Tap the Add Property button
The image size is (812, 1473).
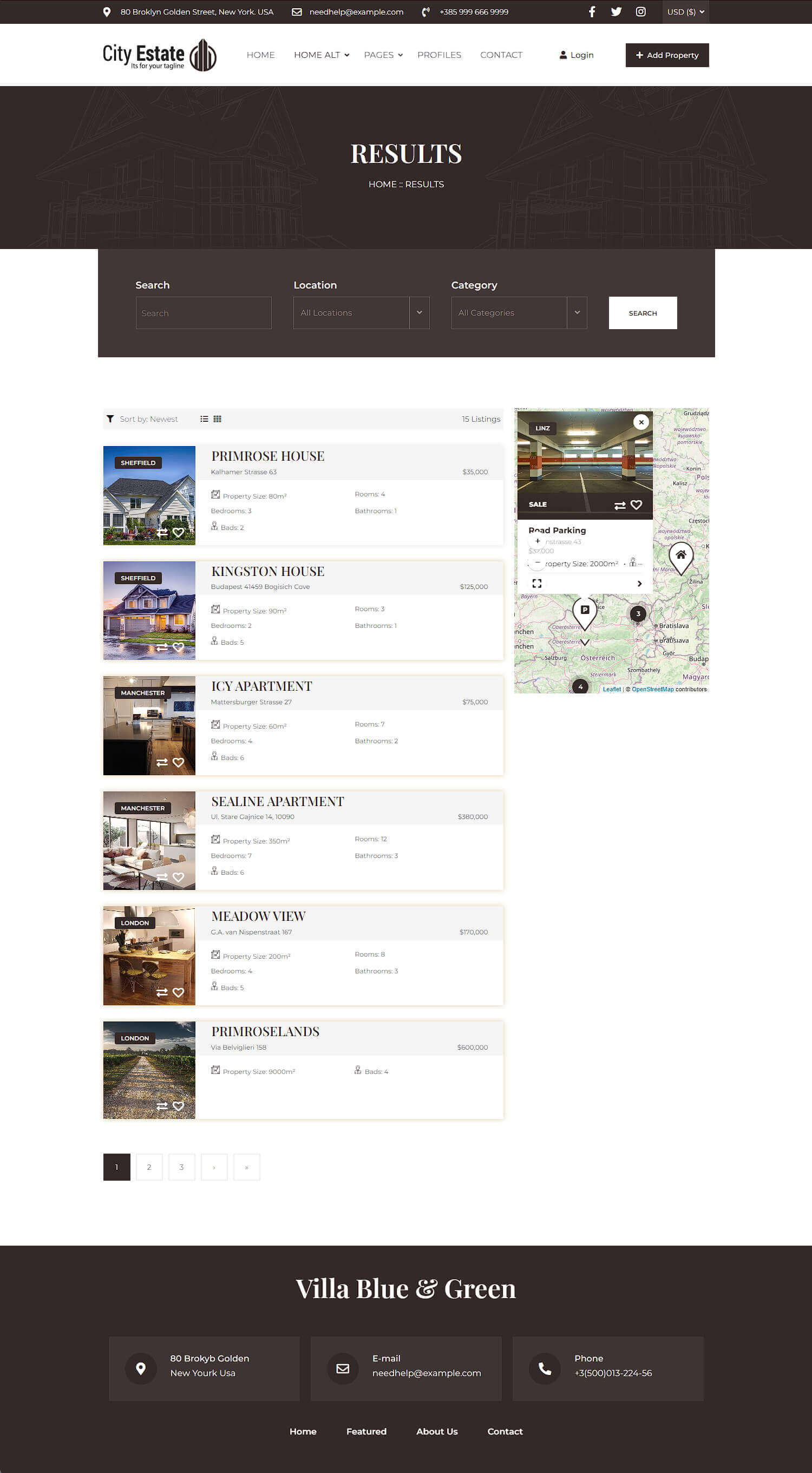667,55
